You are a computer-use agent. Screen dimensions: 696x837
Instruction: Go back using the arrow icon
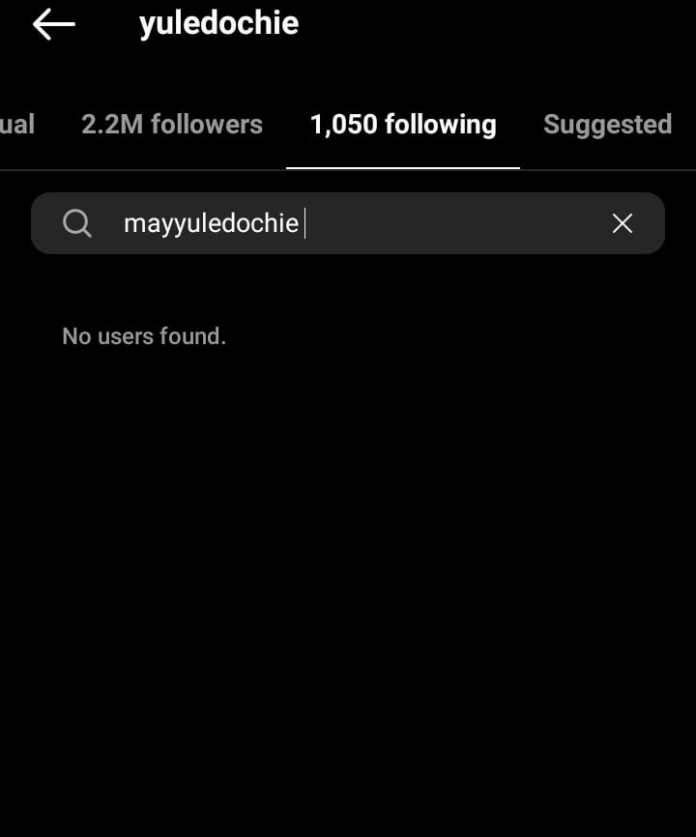pos(53,24)
